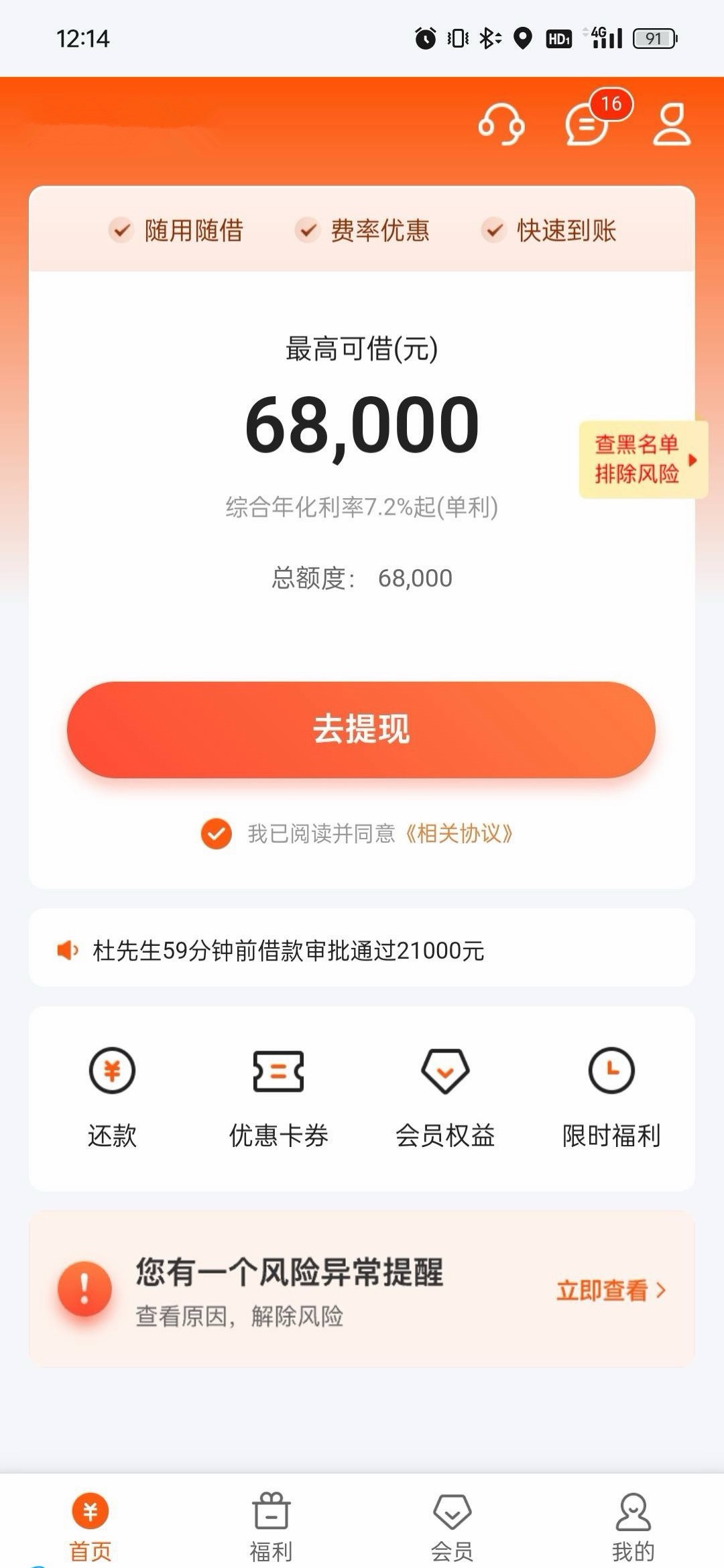Click the 随用随借 checkmark badge
The image size is (724, 1568).
(121, 229)
